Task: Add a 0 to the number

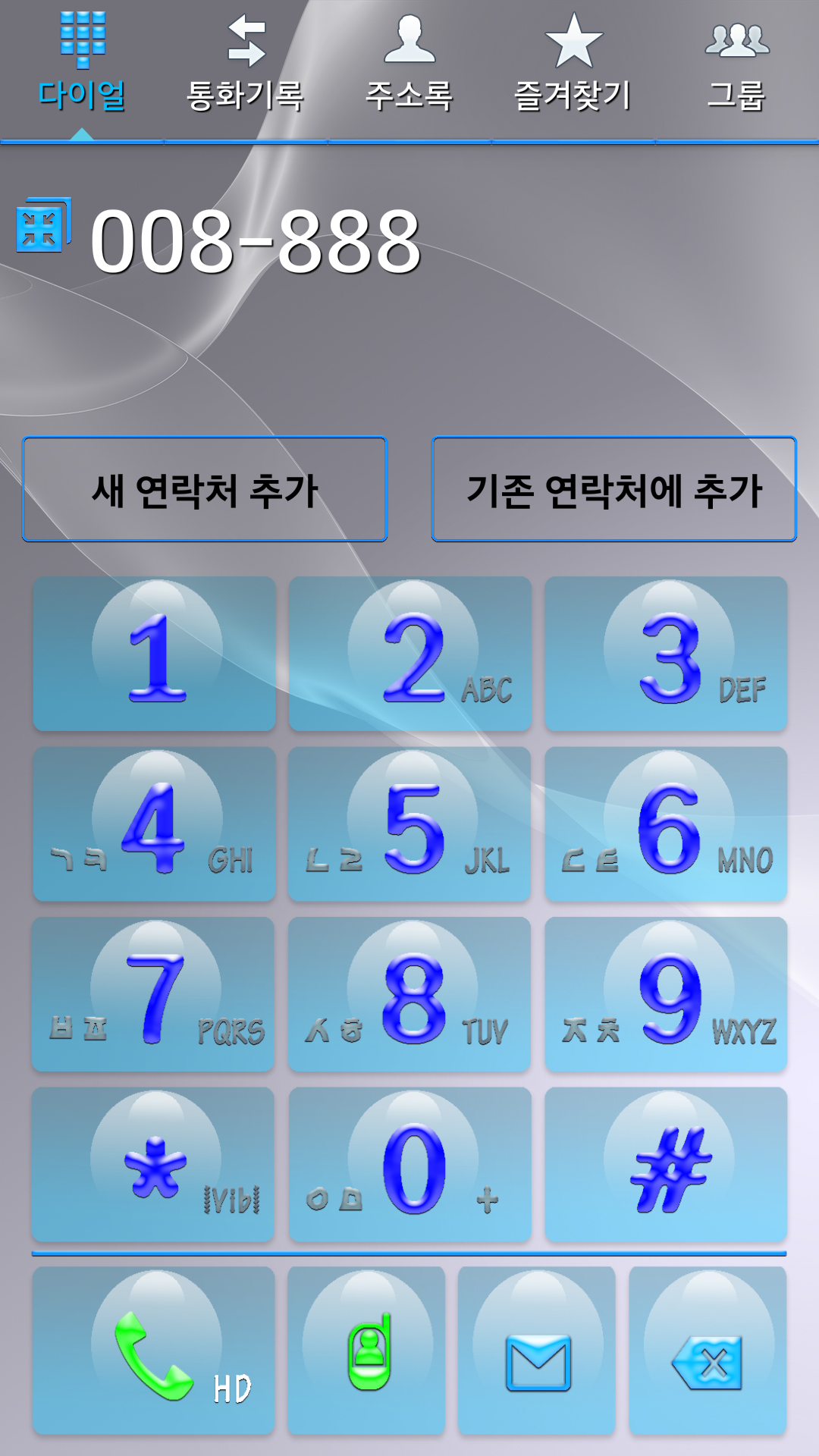Action: pos(410,1165)
